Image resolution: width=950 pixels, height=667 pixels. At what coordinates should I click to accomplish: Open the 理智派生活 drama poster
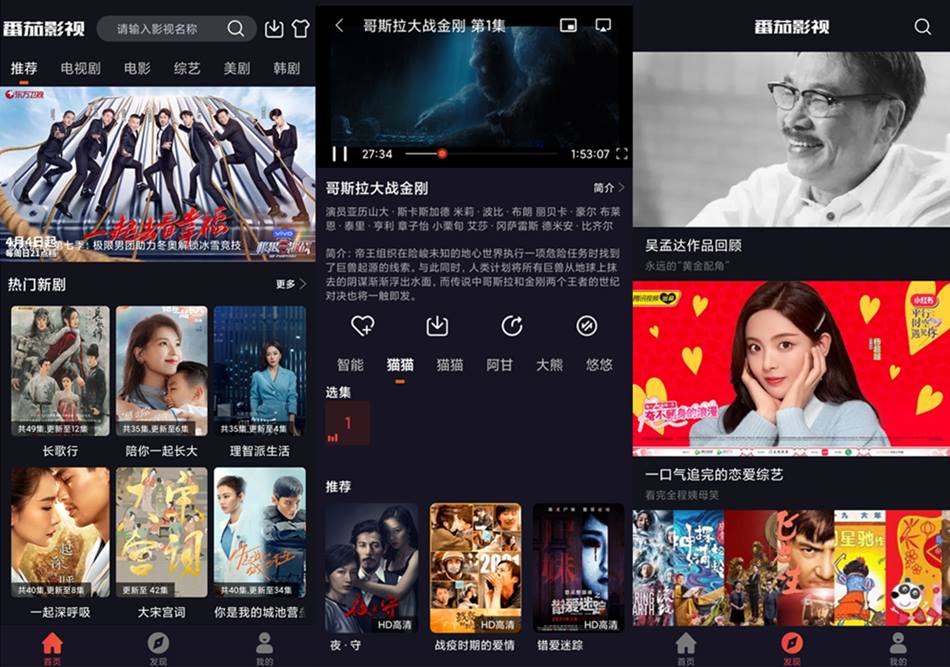(x=259, y=371)
